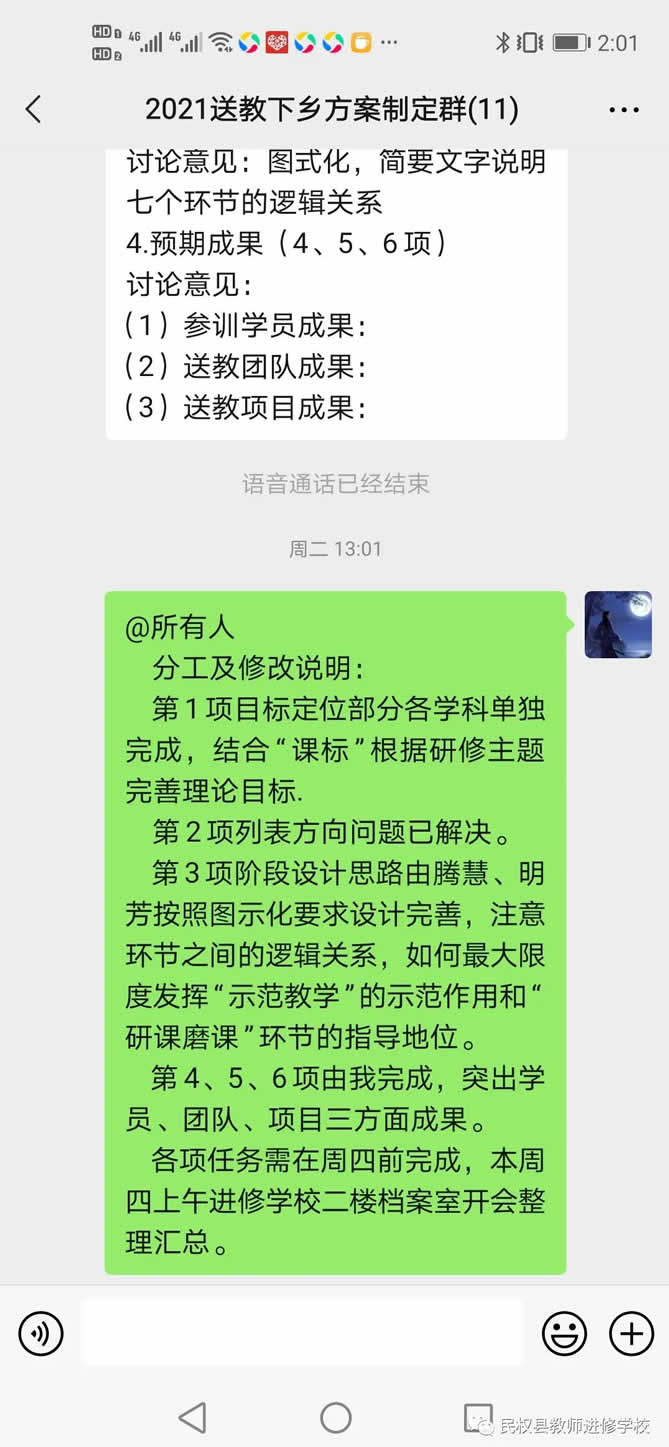Tap the system back triangle
The height and width of the screenshot is (1447, 669).
(192, 1417)
